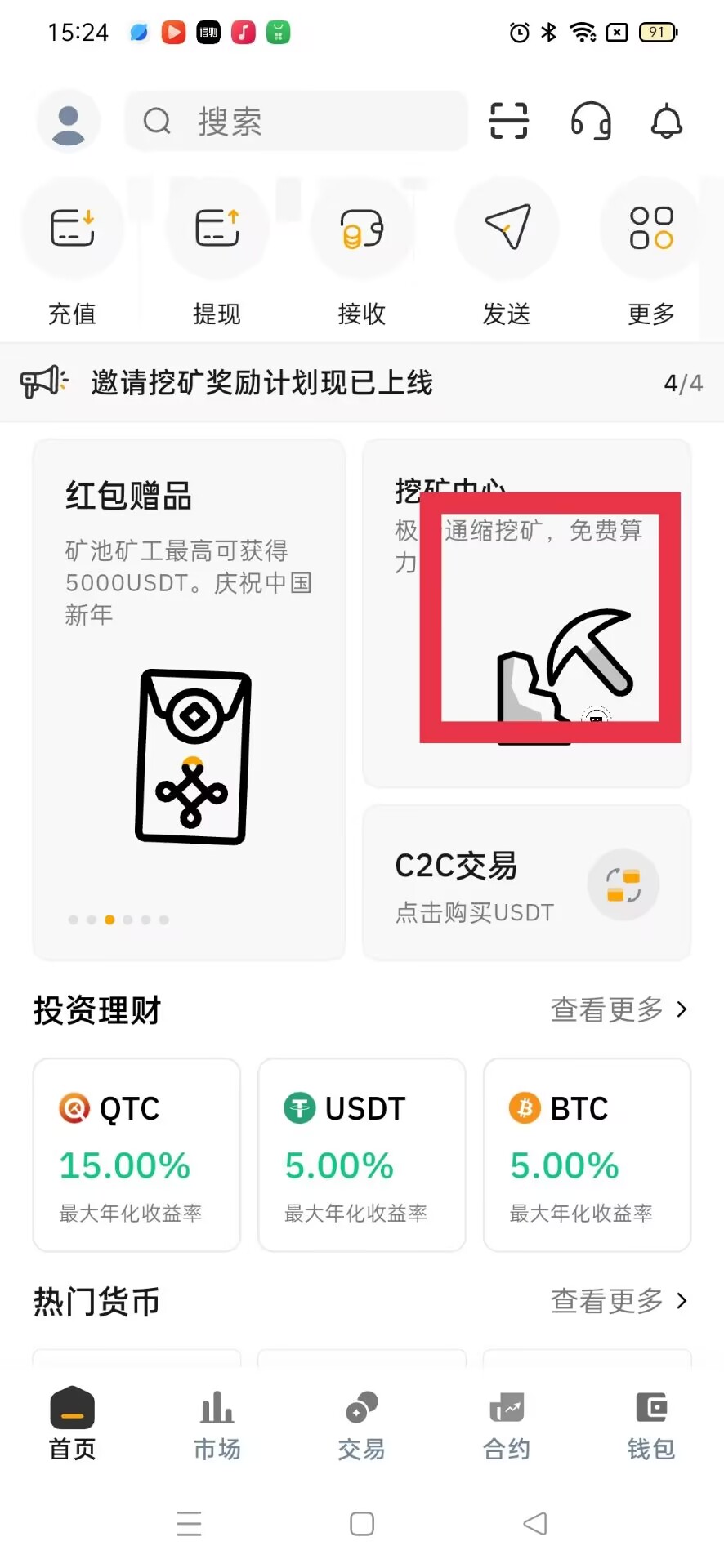This screenshot has height=1568, width=724.
Task: Select the 发送 send option
Action: point(507,253)
